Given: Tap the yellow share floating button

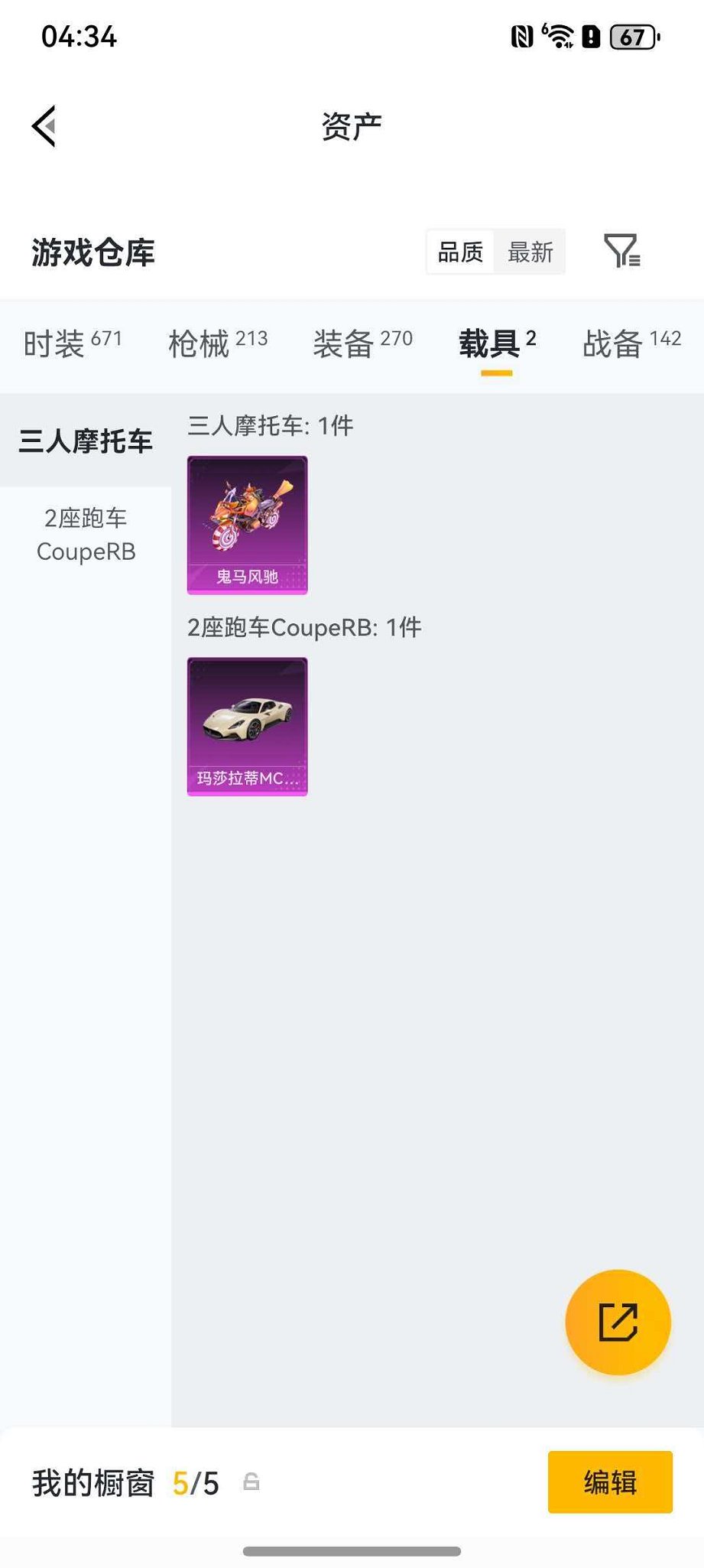Looking at the screenshot, I should click(618, 1321).
